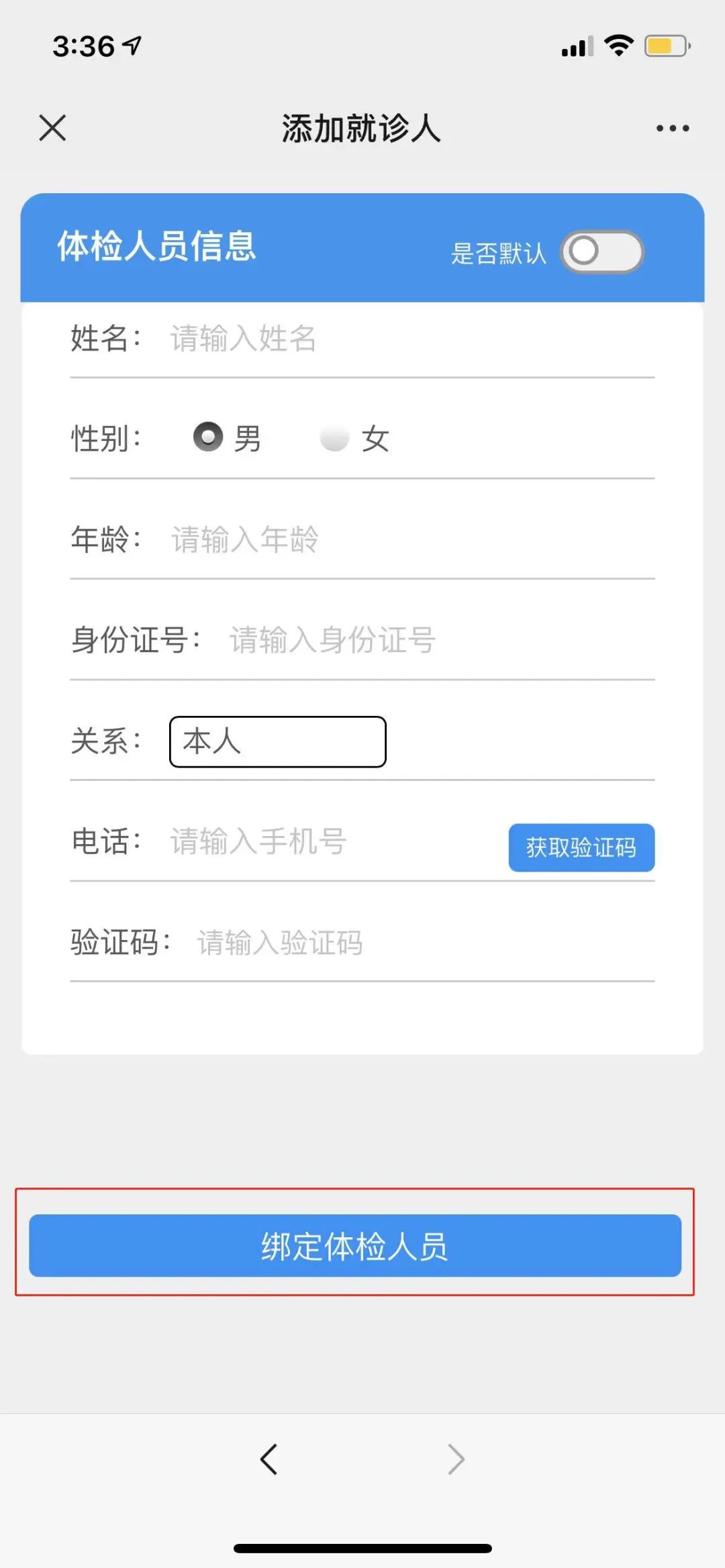Close the 添加就诊人 page
Image resolution: width=725 pixels, height=1568 pixels.
tap(52, 127)
